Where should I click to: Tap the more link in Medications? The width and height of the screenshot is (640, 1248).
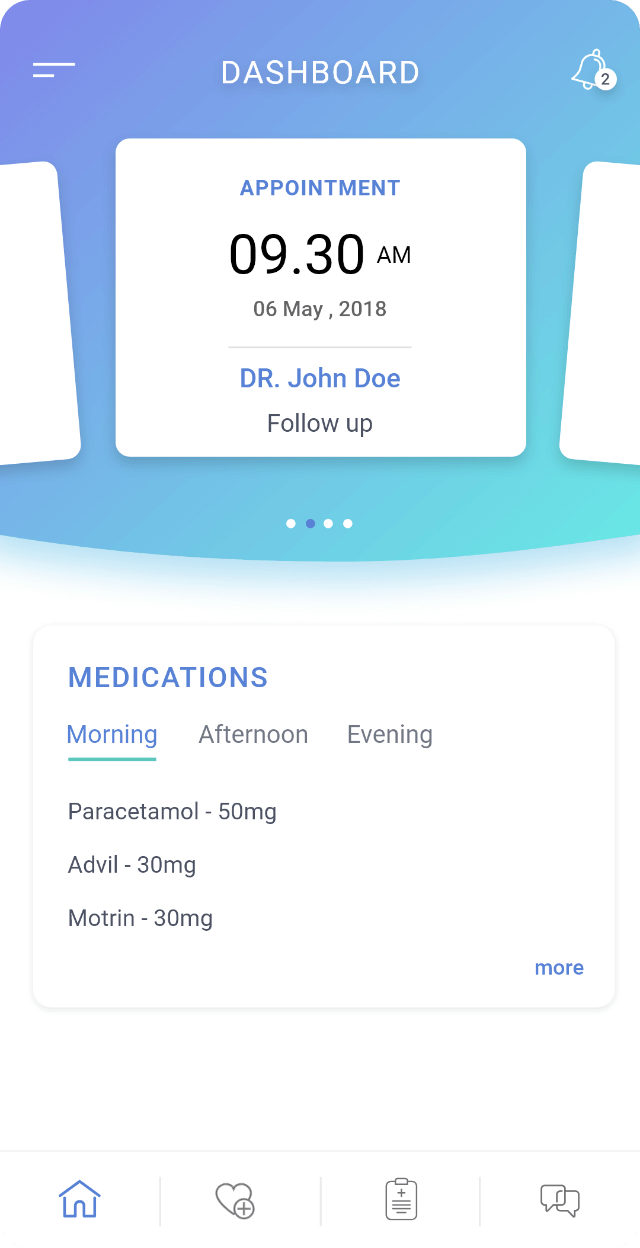(559, 968)
